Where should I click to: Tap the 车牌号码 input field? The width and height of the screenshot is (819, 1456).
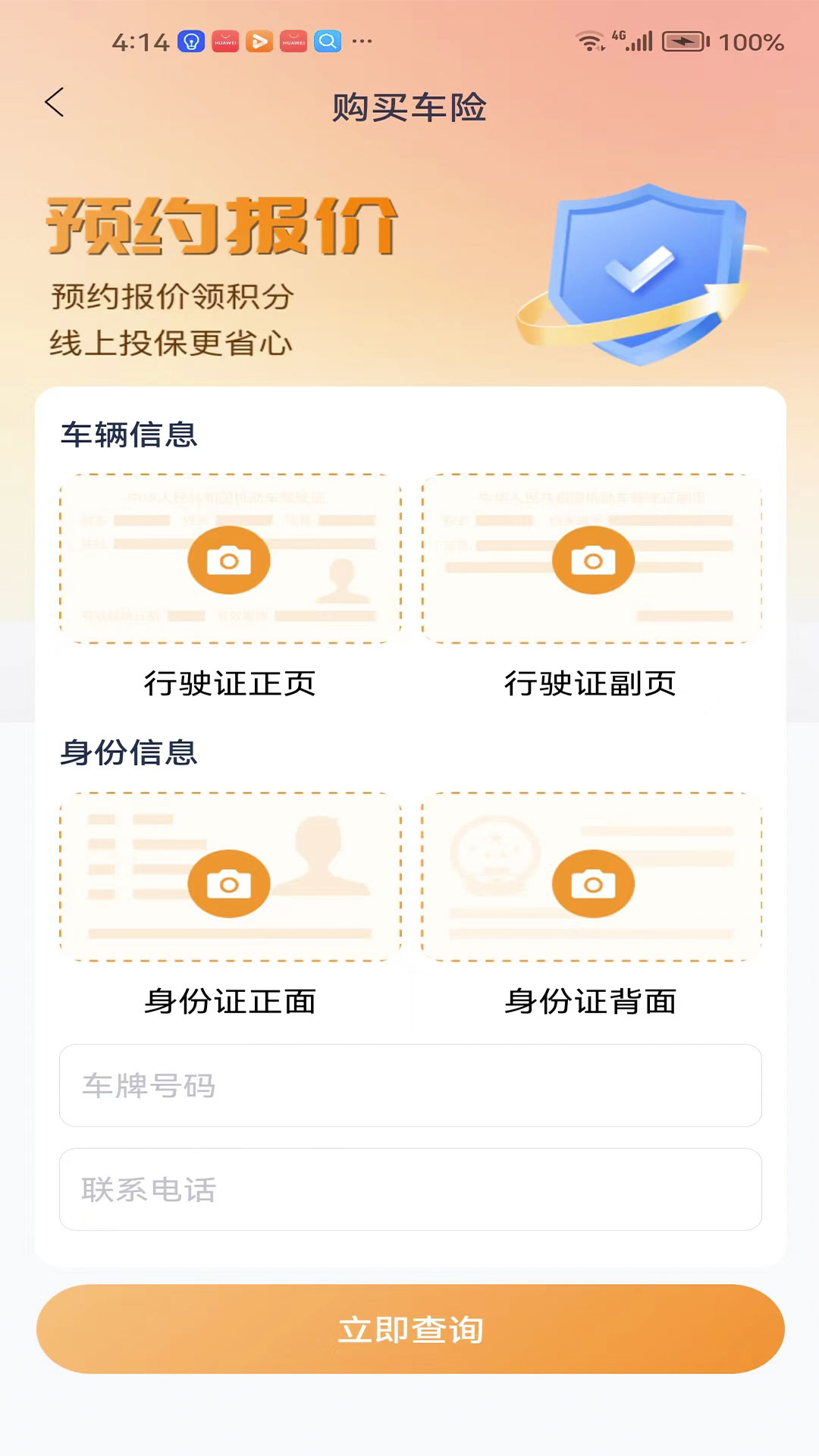409,1086
